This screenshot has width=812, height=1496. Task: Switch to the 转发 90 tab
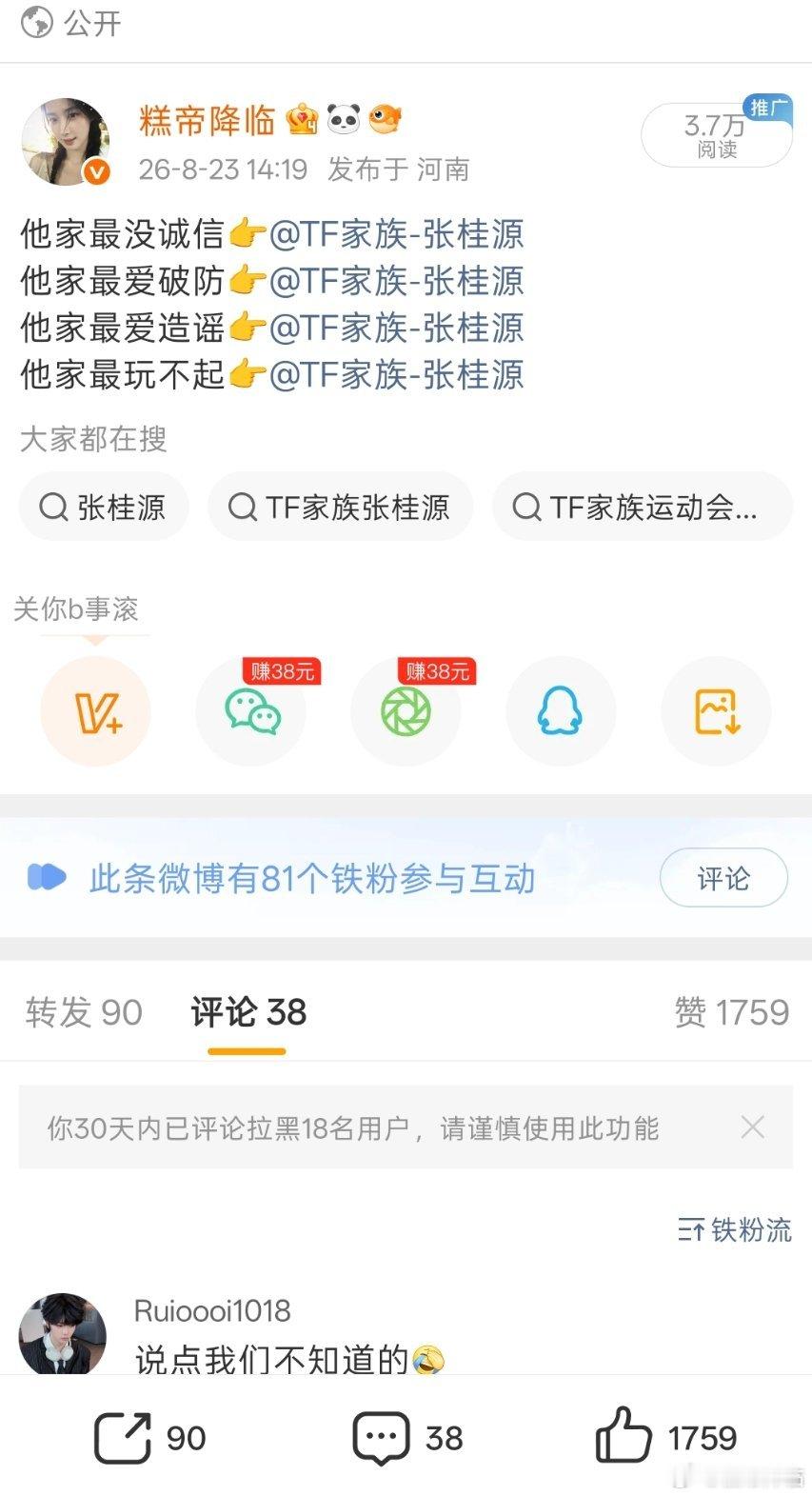pyautogui.click(x=84, y=1012)
